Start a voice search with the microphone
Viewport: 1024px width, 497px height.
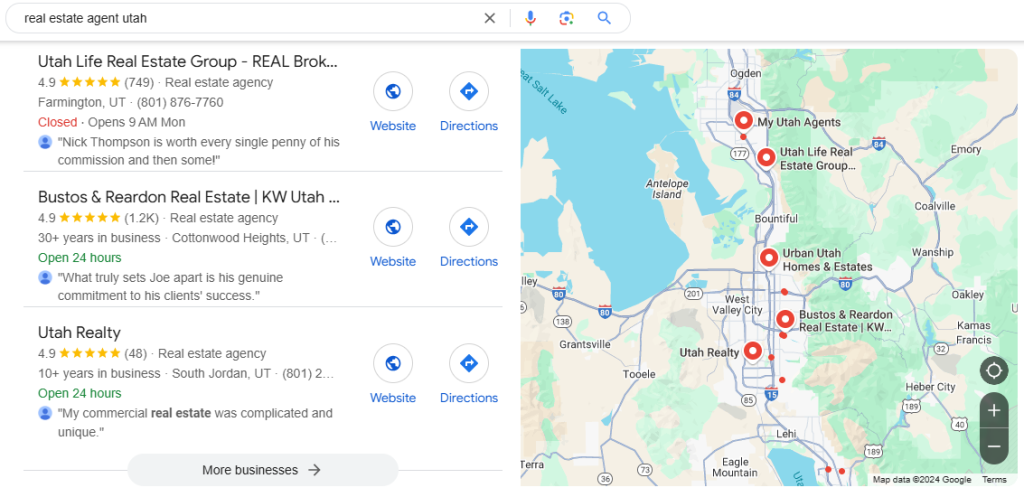[x=530, y=18]
